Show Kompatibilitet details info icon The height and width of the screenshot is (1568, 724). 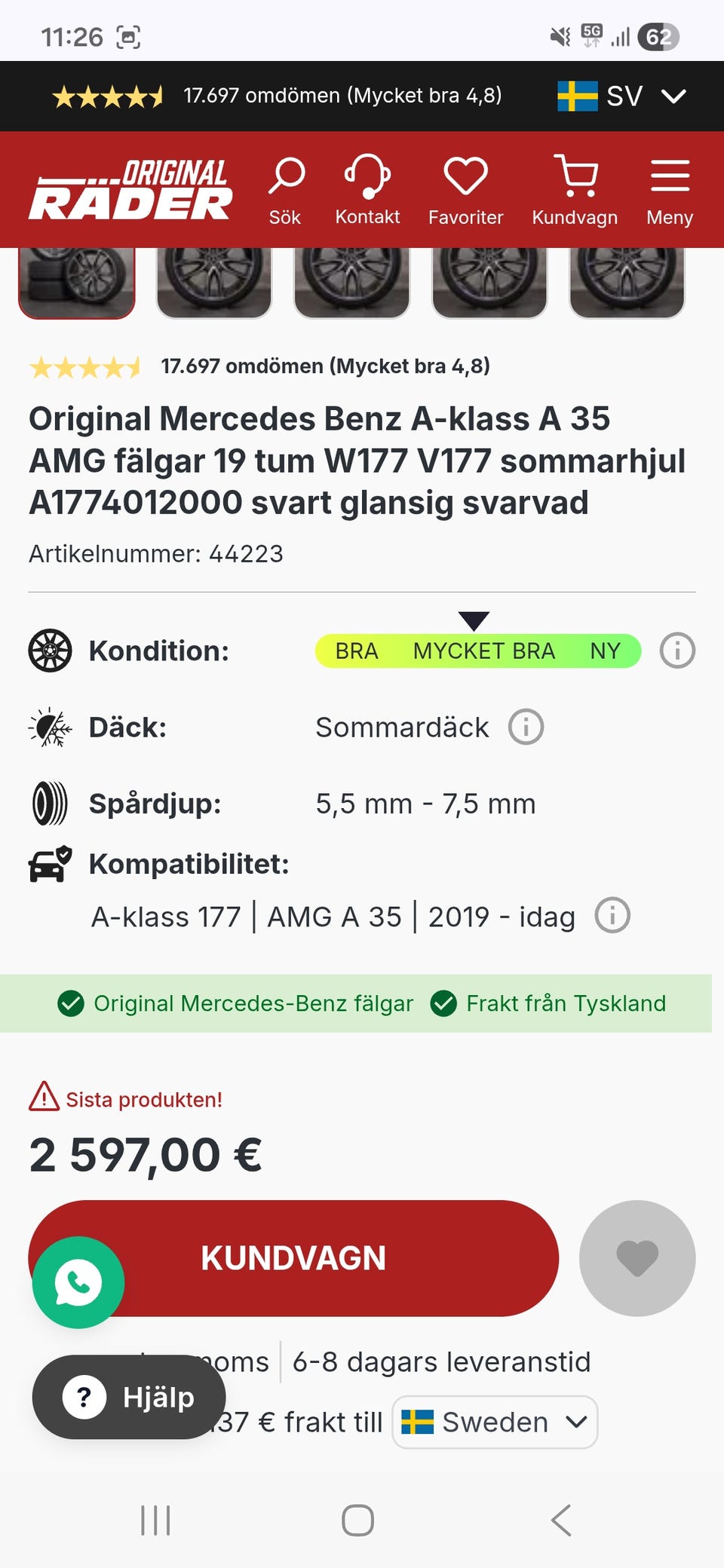click(612, 916)
